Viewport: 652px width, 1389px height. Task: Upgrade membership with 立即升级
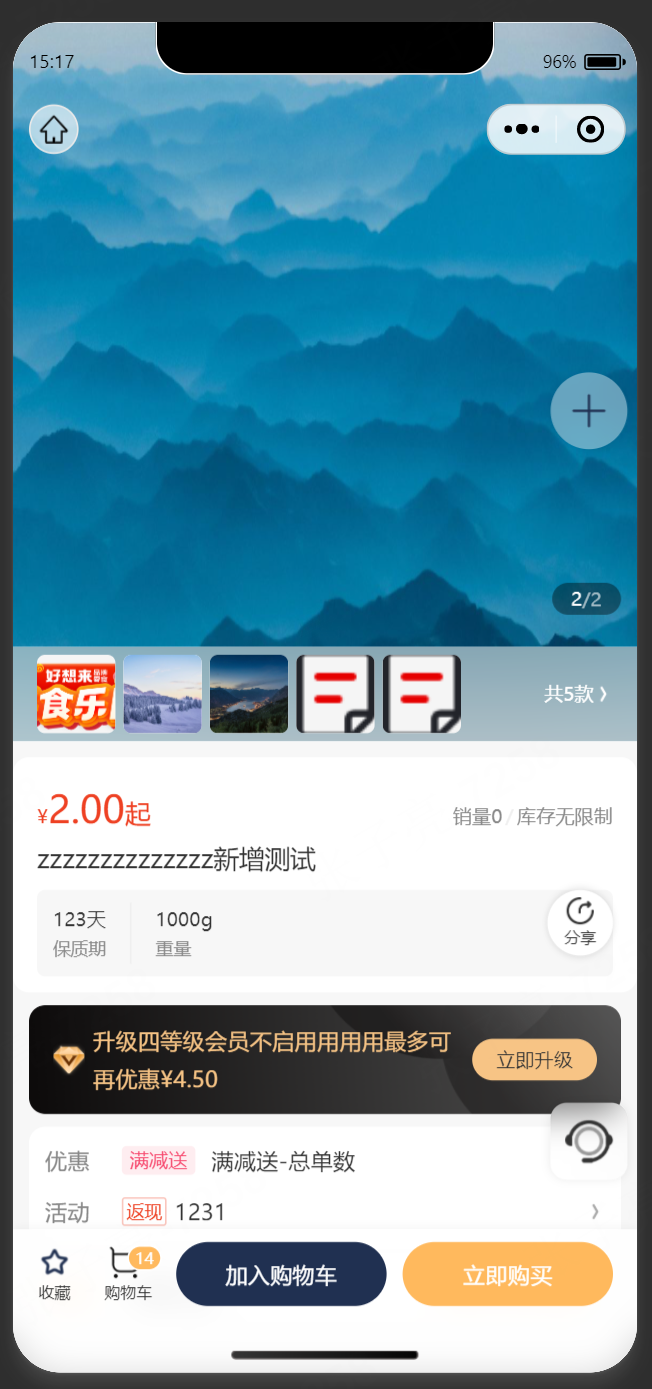(x=534, y=1060)
